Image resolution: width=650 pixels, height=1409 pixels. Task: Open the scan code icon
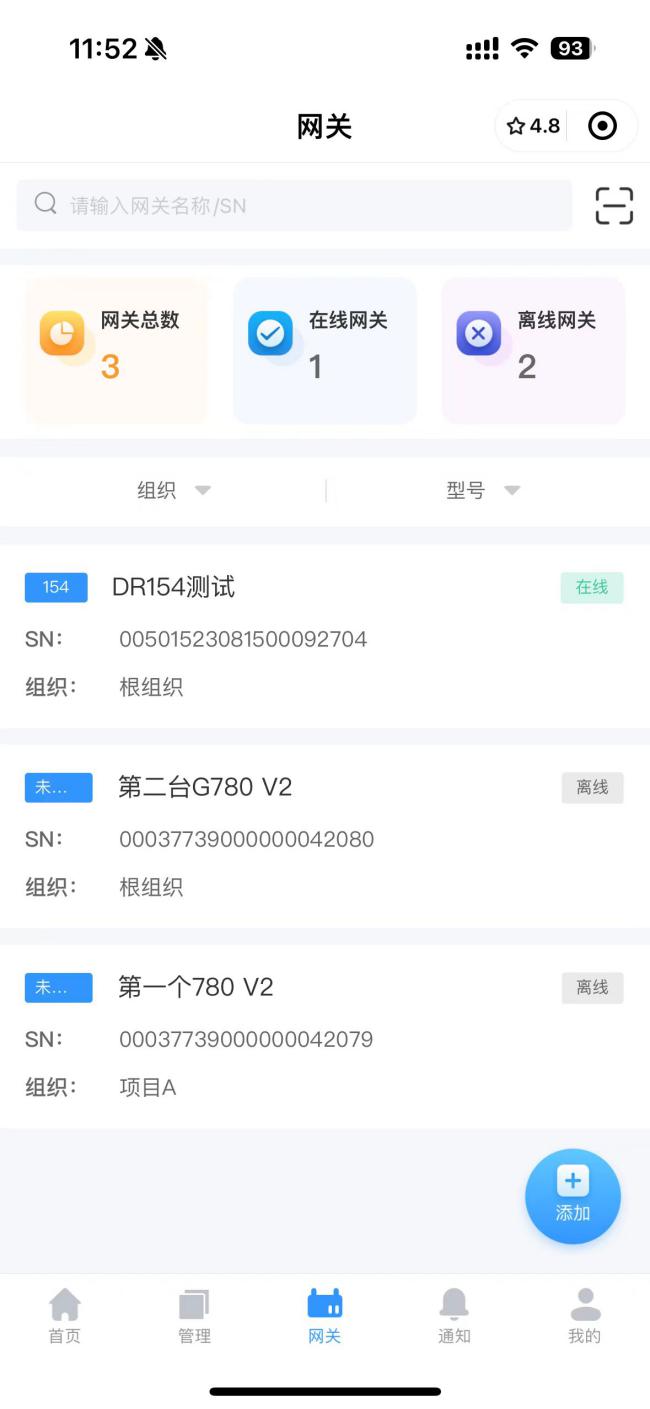tap(614, 205)
